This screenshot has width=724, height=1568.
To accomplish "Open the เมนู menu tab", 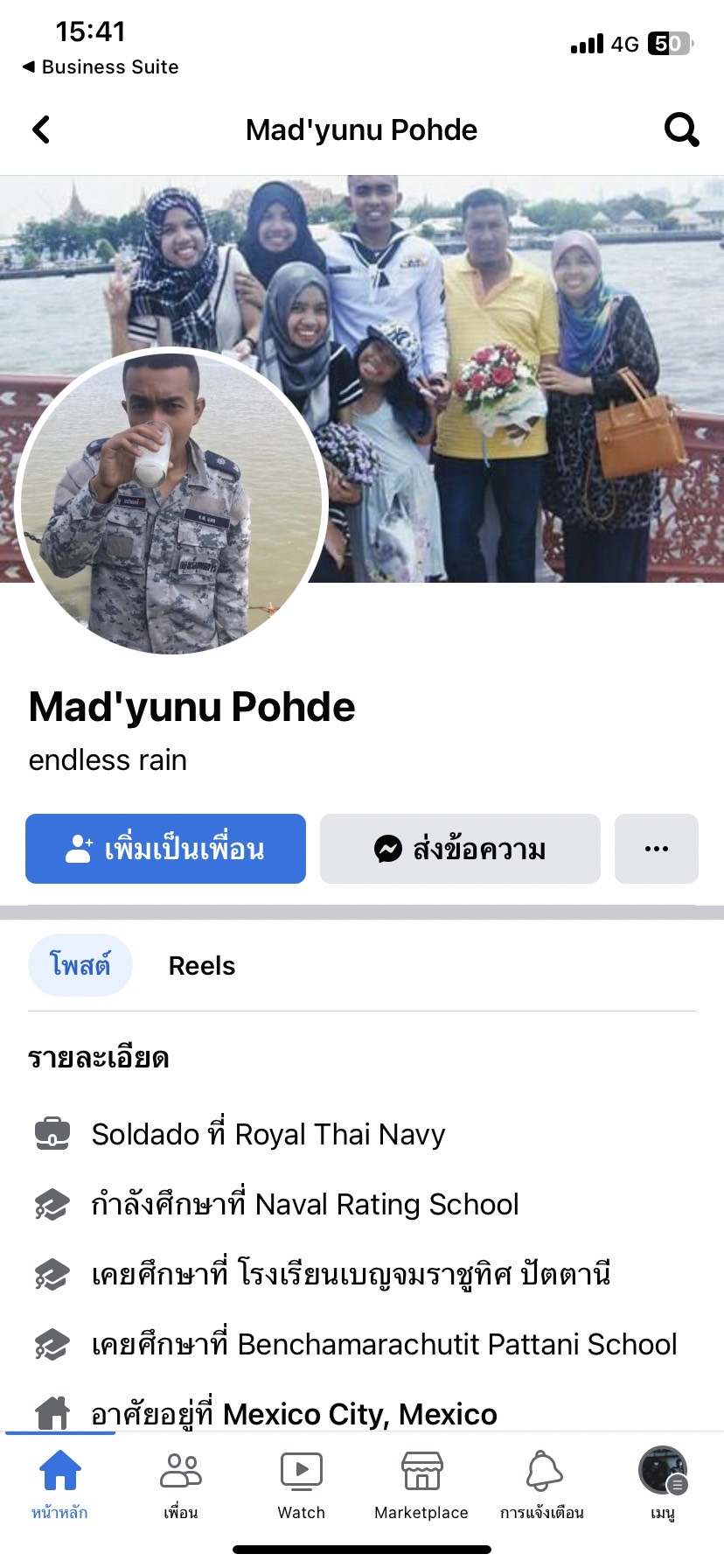I will click(x=663, y=1482).
